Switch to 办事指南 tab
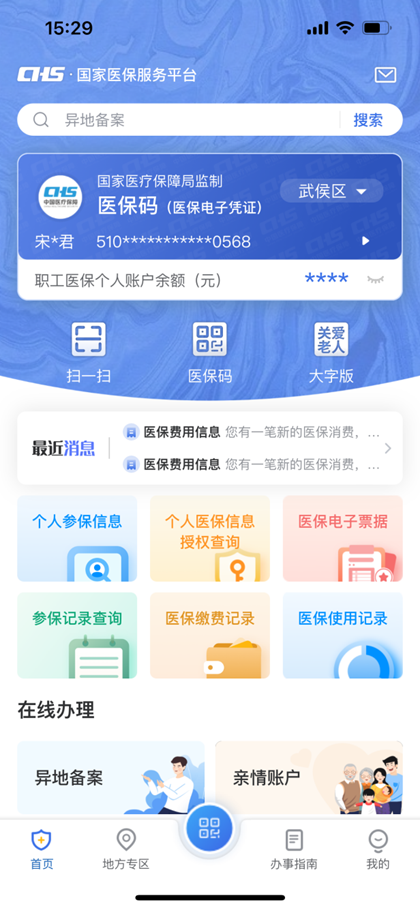Viewport: 420px width, 909px height. pyautogui.click(x=294, y=849)
